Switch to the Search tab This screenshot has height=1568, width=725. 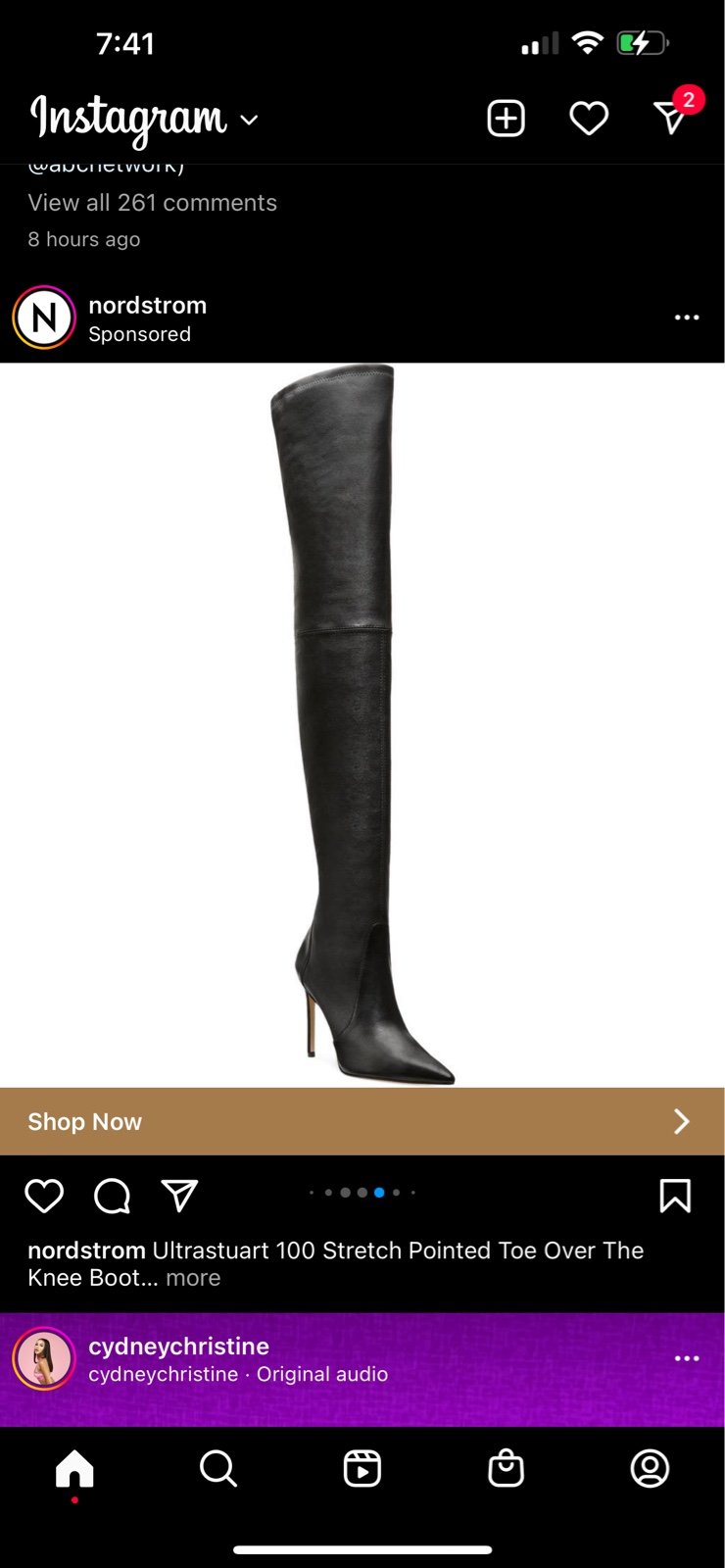217,1469
